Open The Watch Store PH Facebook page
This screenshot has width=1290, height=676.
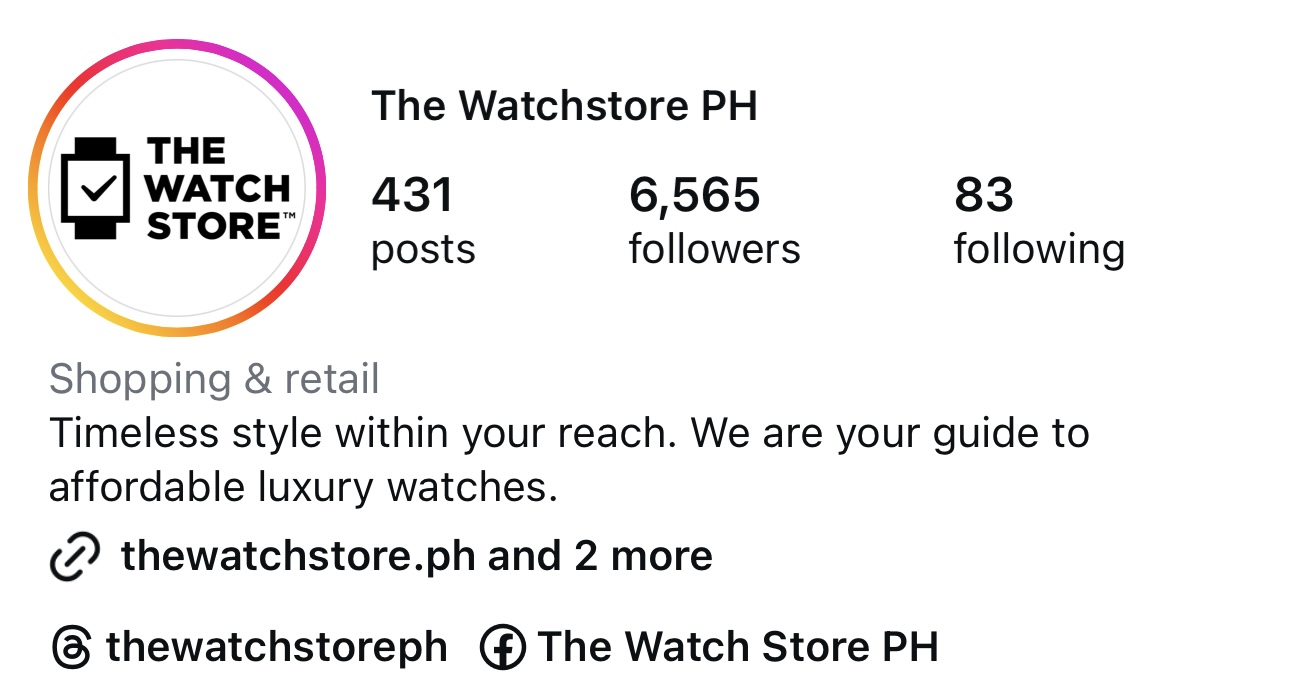pyautogui.click(x=710, y=647)
